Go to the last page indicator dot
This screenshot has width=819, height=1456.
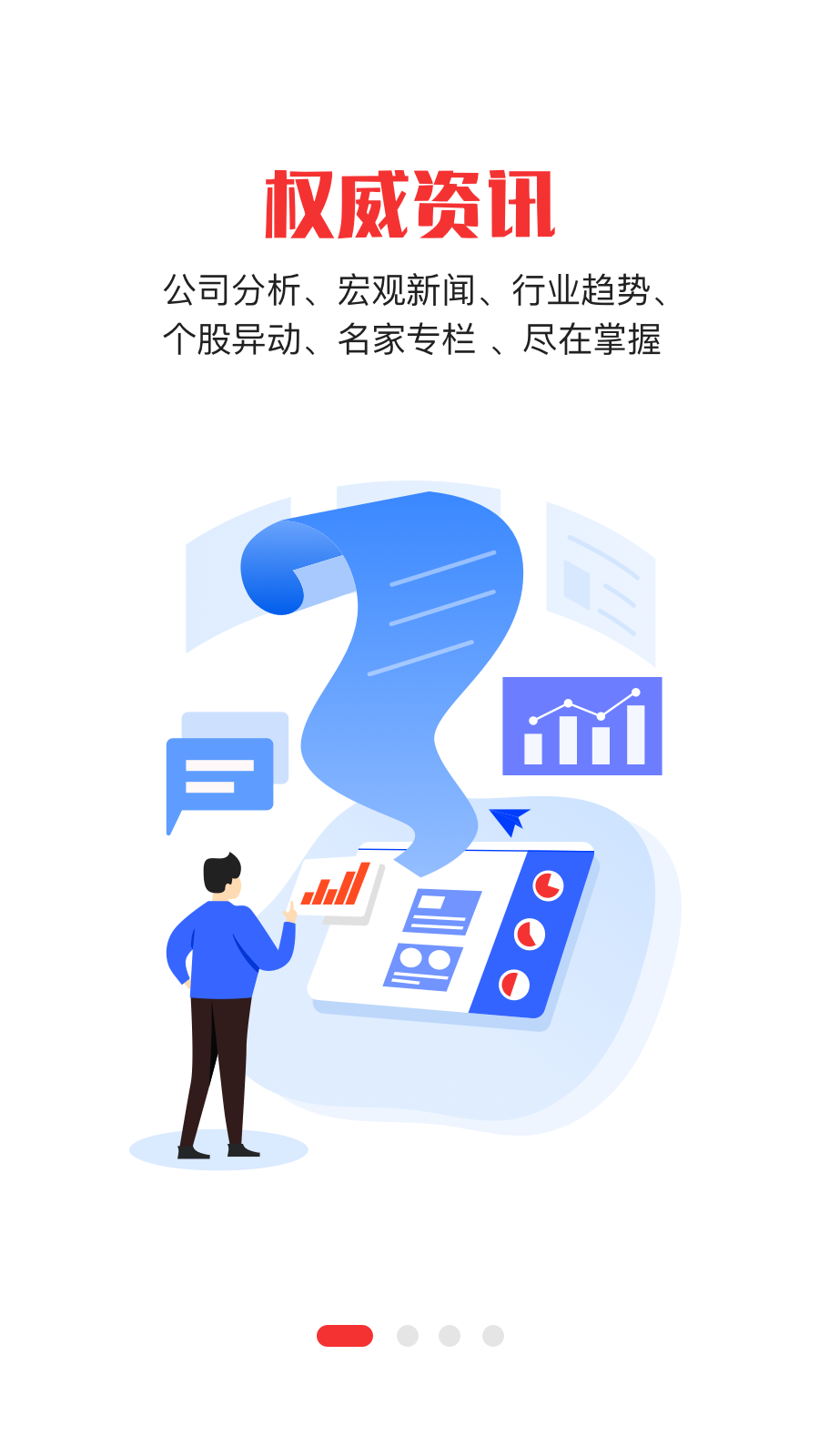[493, 1335]
